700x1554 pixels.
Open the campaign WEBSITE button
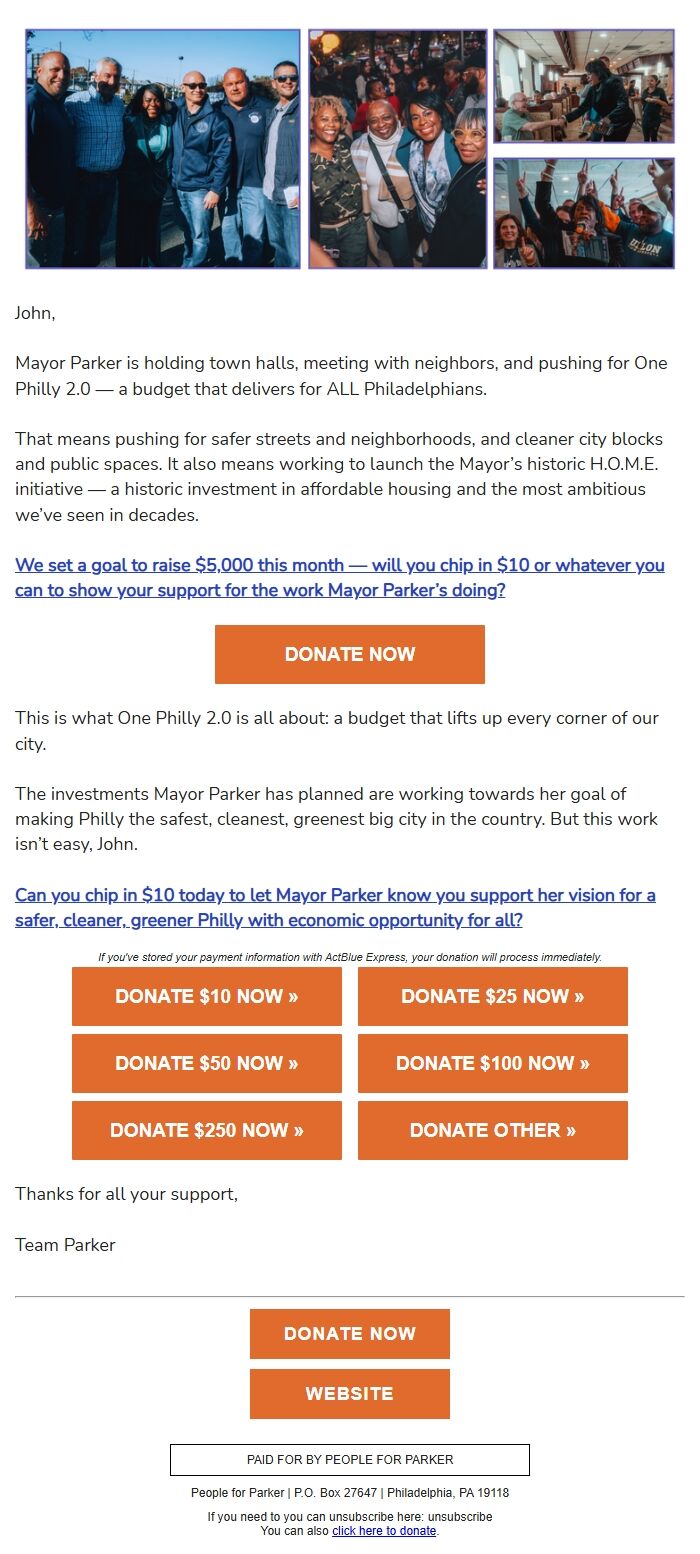[x=349, y=1393]
